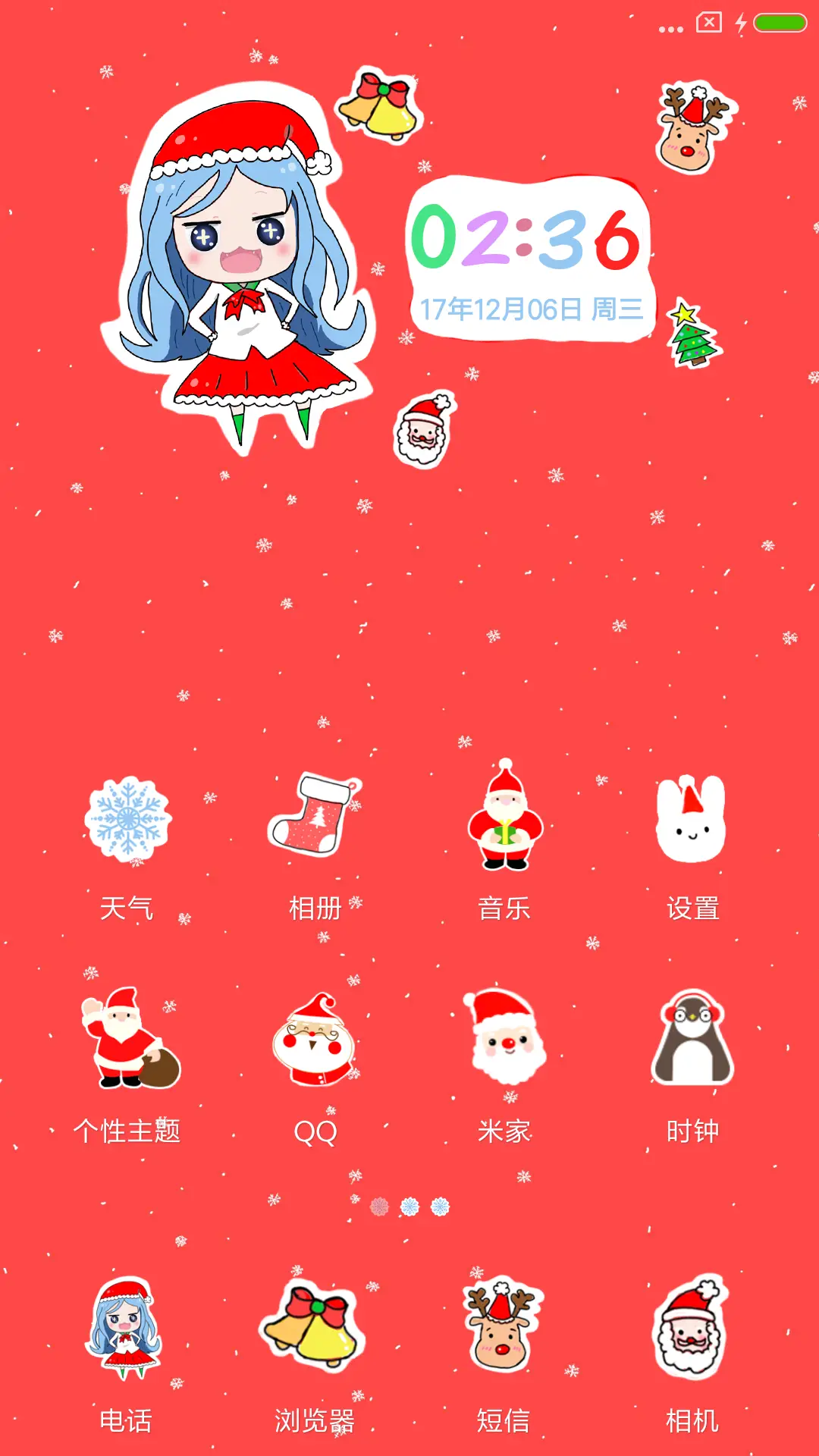Tap the third page indicator snowflake
This screenshot has width=819, height=1456.
pyautogui.click(x=440, y=1206)
